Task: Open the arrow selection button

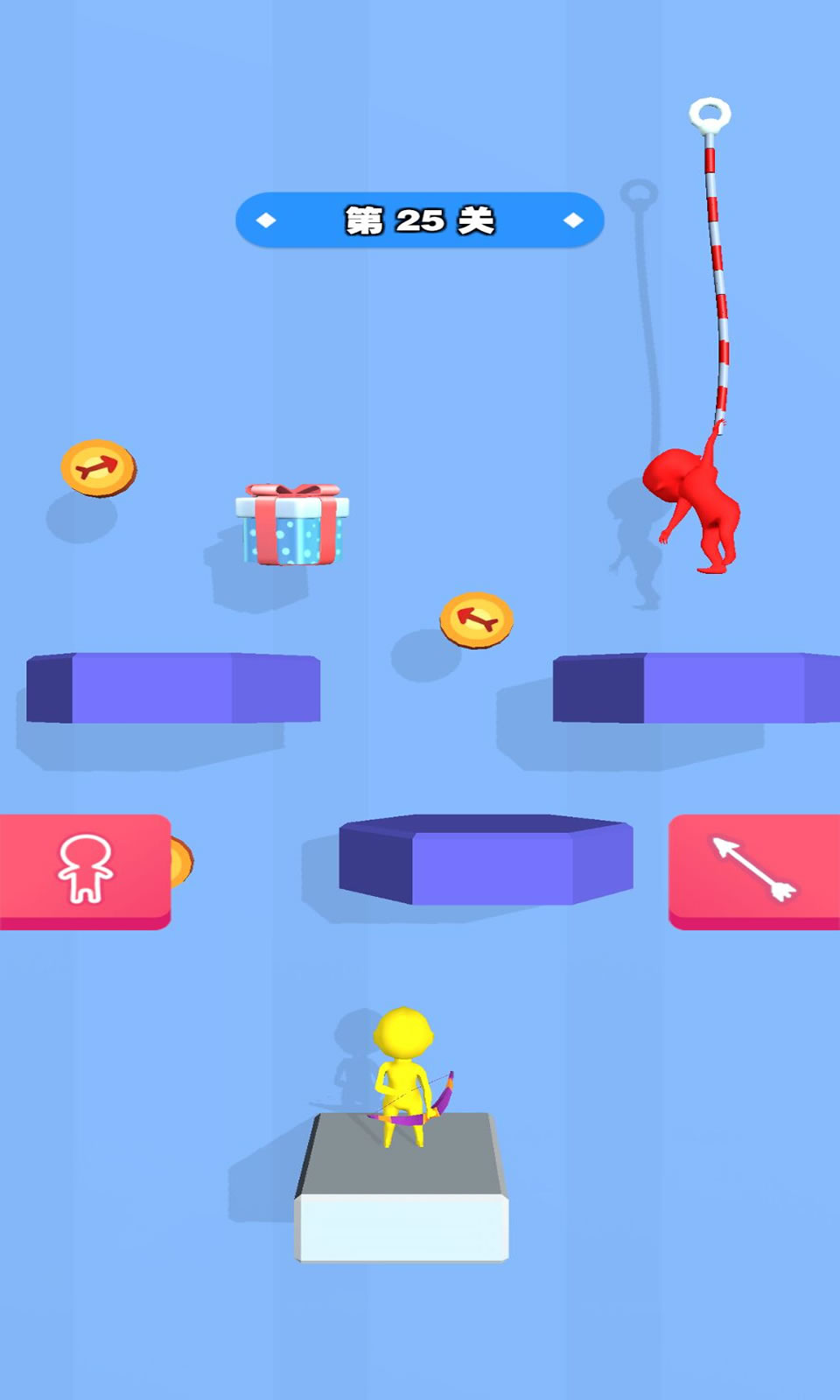Action: [754, 869]
